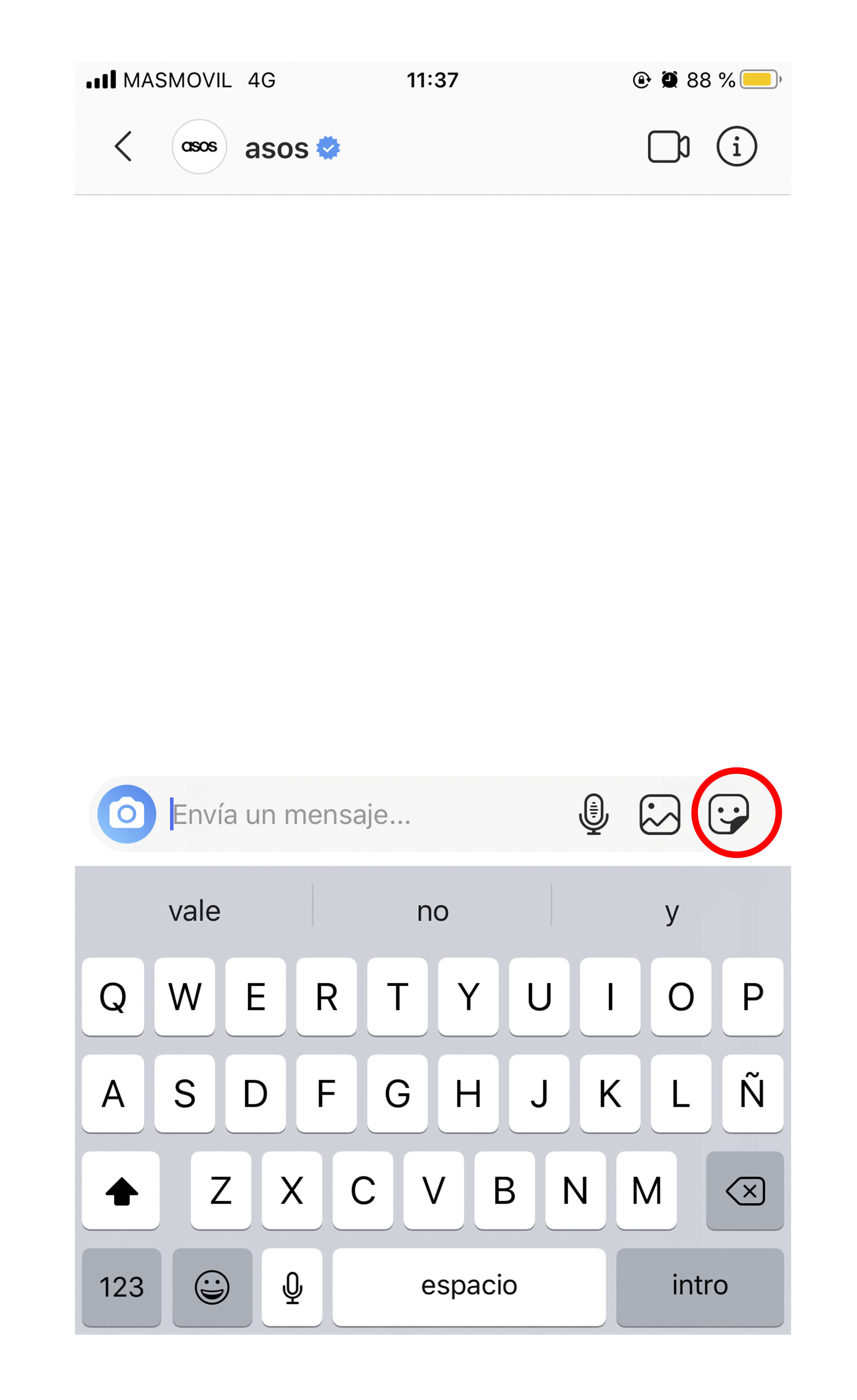Viewport: 857px width, 1400px height.
Task: Open the camera from the message bar
Action: tap(126, 814)
